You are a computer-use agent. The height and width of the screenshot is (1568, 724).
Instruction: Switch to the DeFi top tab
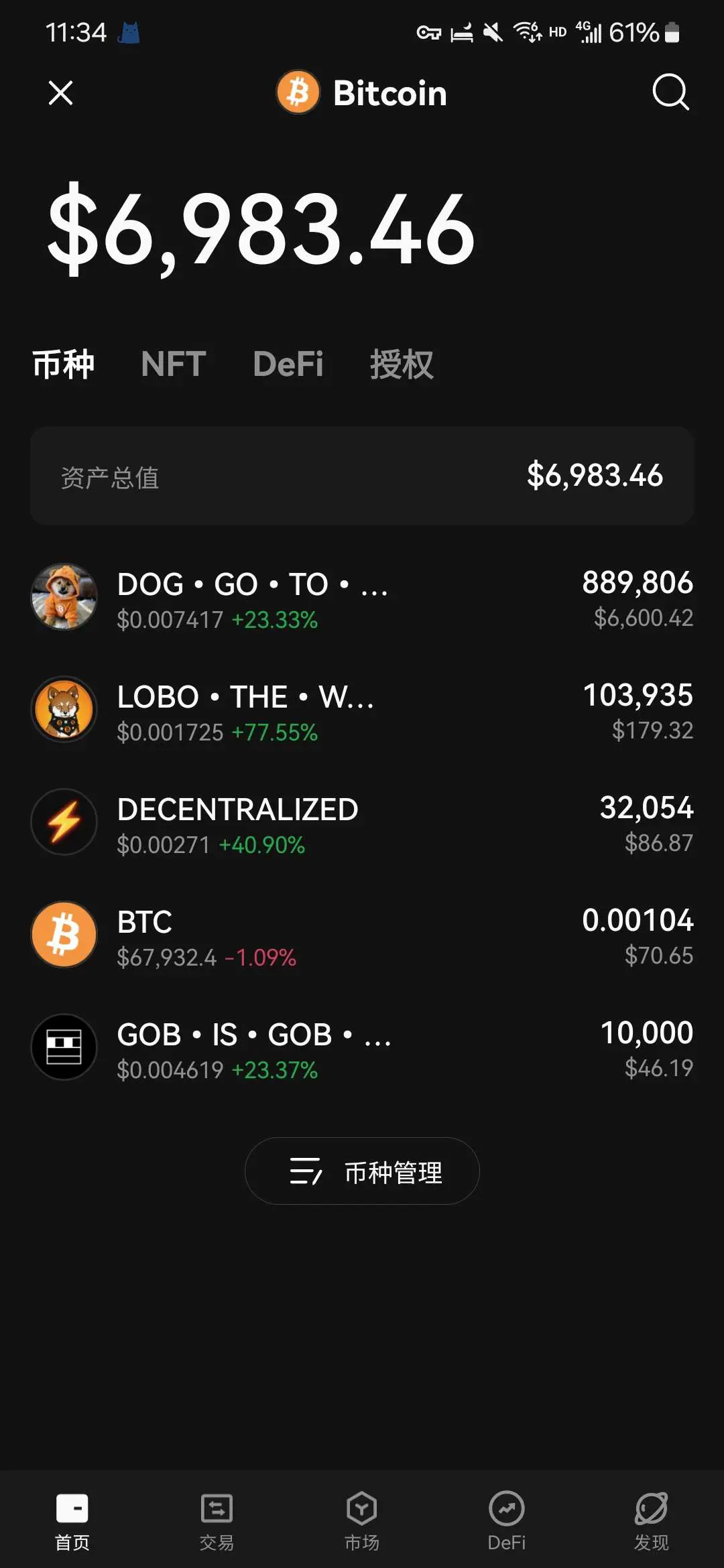288,365
